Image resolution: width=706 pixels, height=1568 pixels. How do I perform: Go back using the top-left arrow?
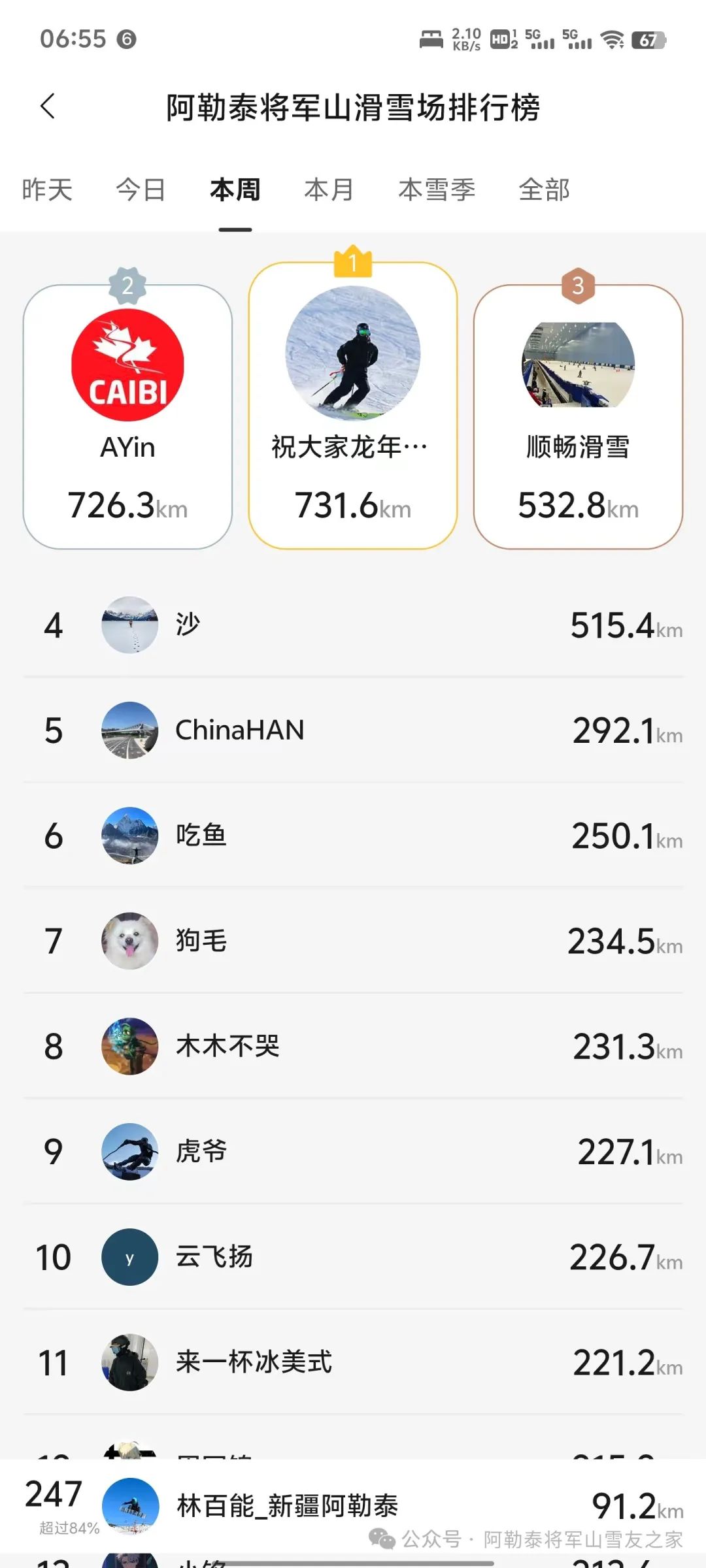48,106
